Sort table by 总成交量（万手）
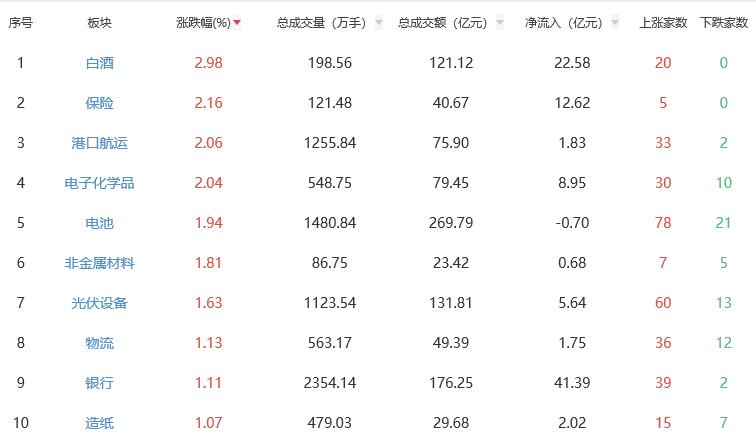The height and width of the screenshot is (442, 756). (322, 23)
